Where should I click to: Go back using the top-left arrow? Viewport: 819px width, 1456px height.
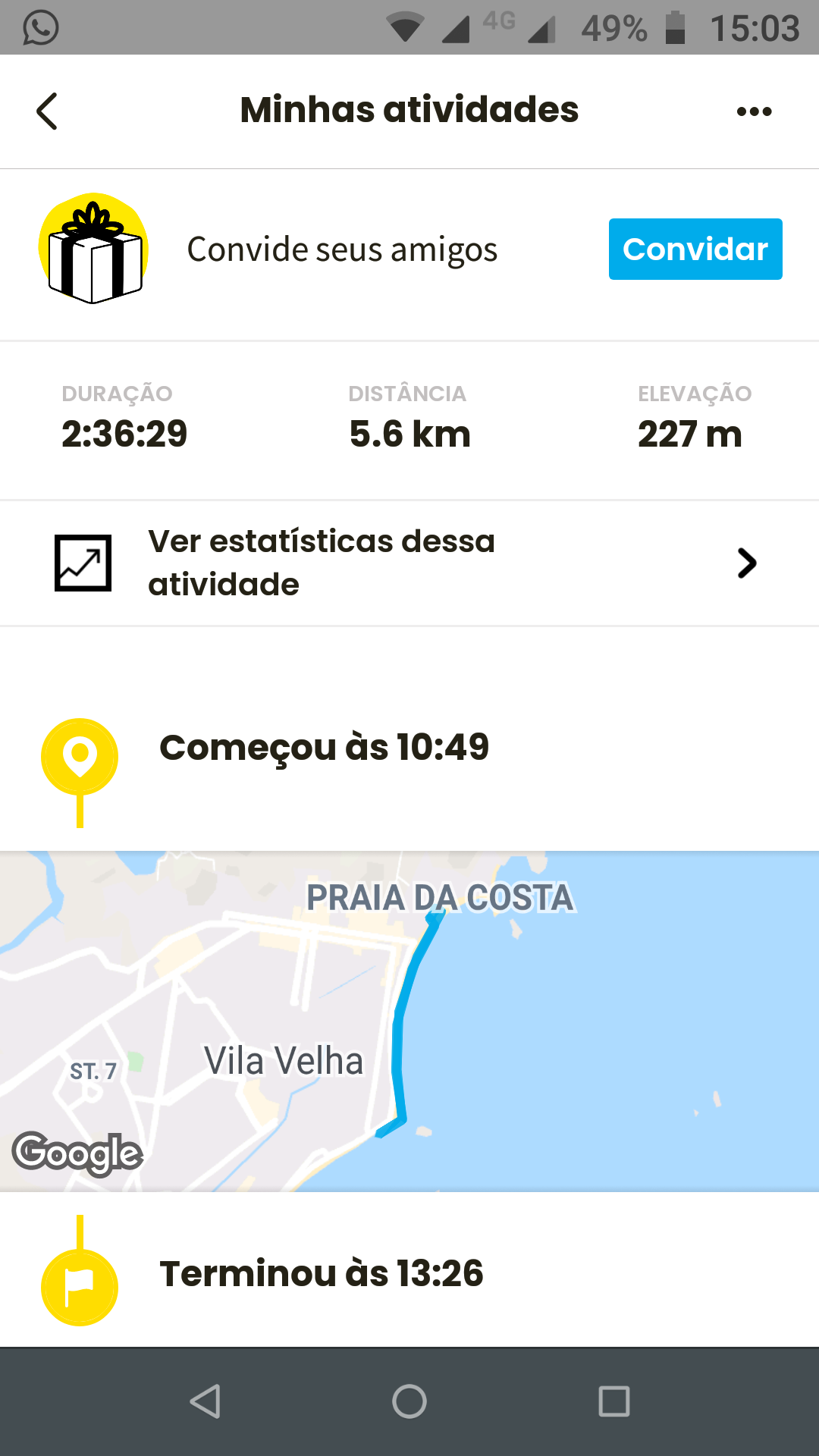(x=47, y=111)
